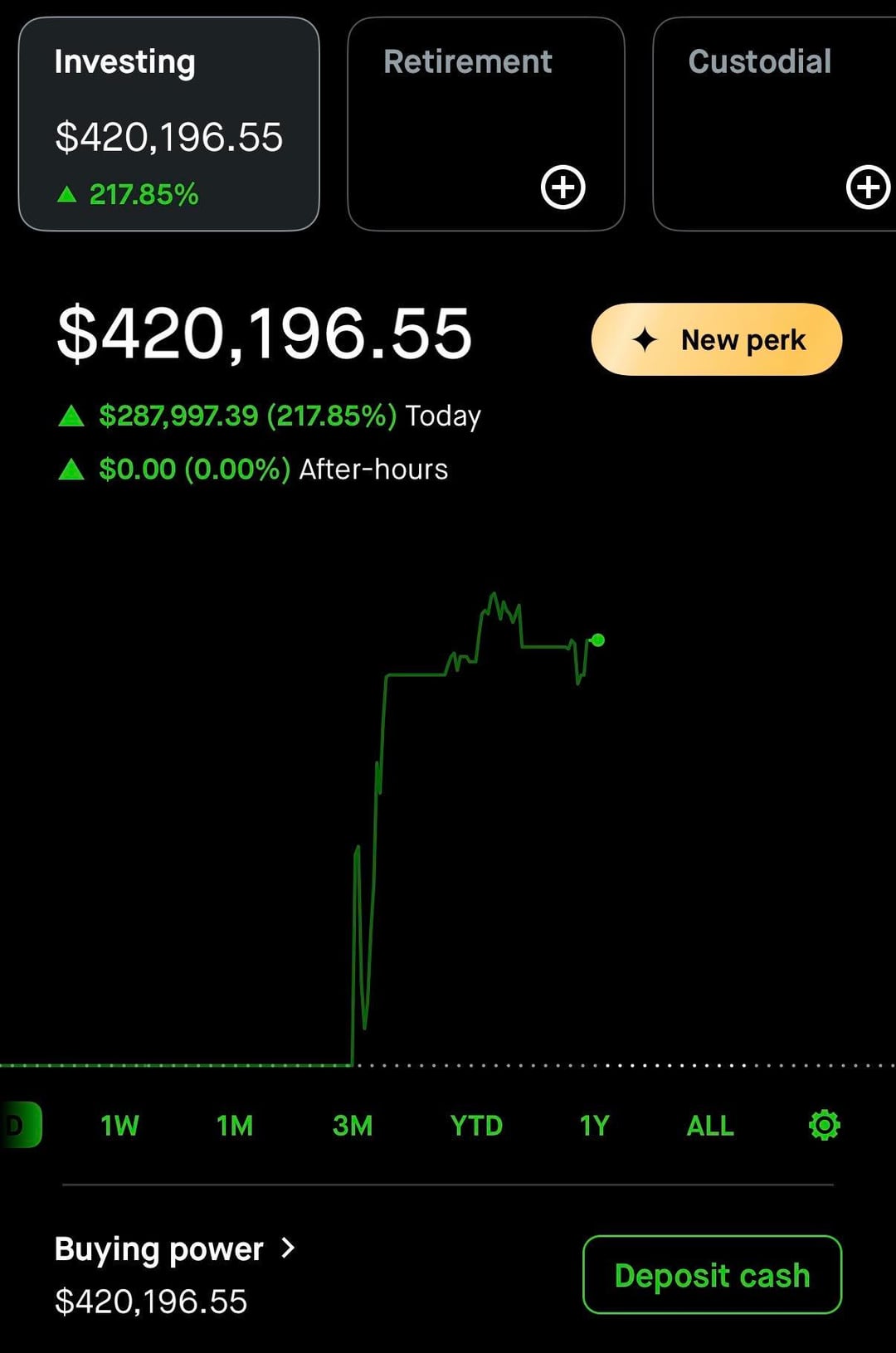
Task: Select the 3M chart range
Action: pyautogui.click(x=353, y=1126)
